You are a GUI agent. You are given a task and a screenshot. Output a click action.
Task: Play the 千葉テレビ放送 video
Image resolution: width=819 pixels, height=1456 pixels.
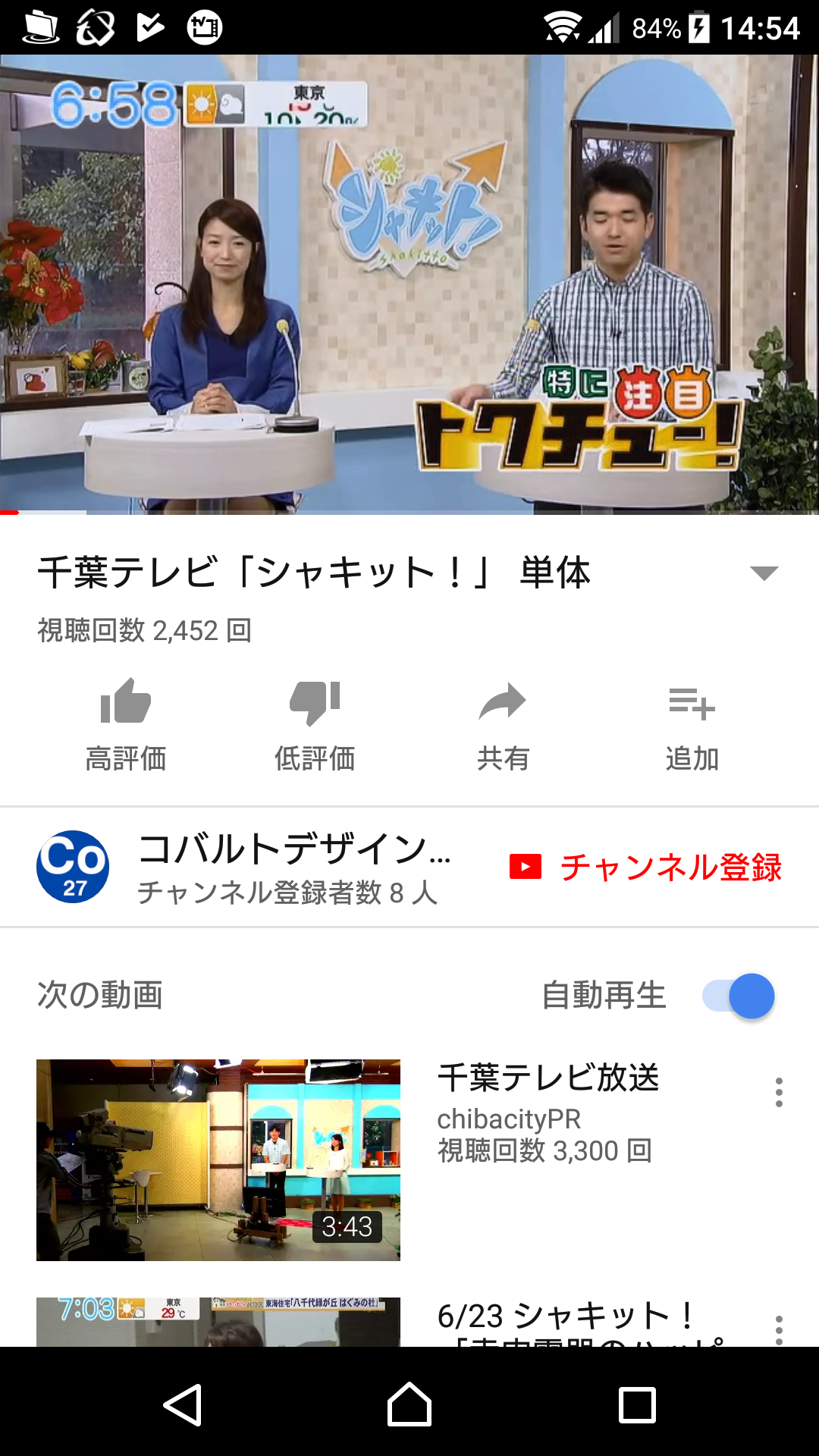pyautogui.click(x=218, y=1159)
